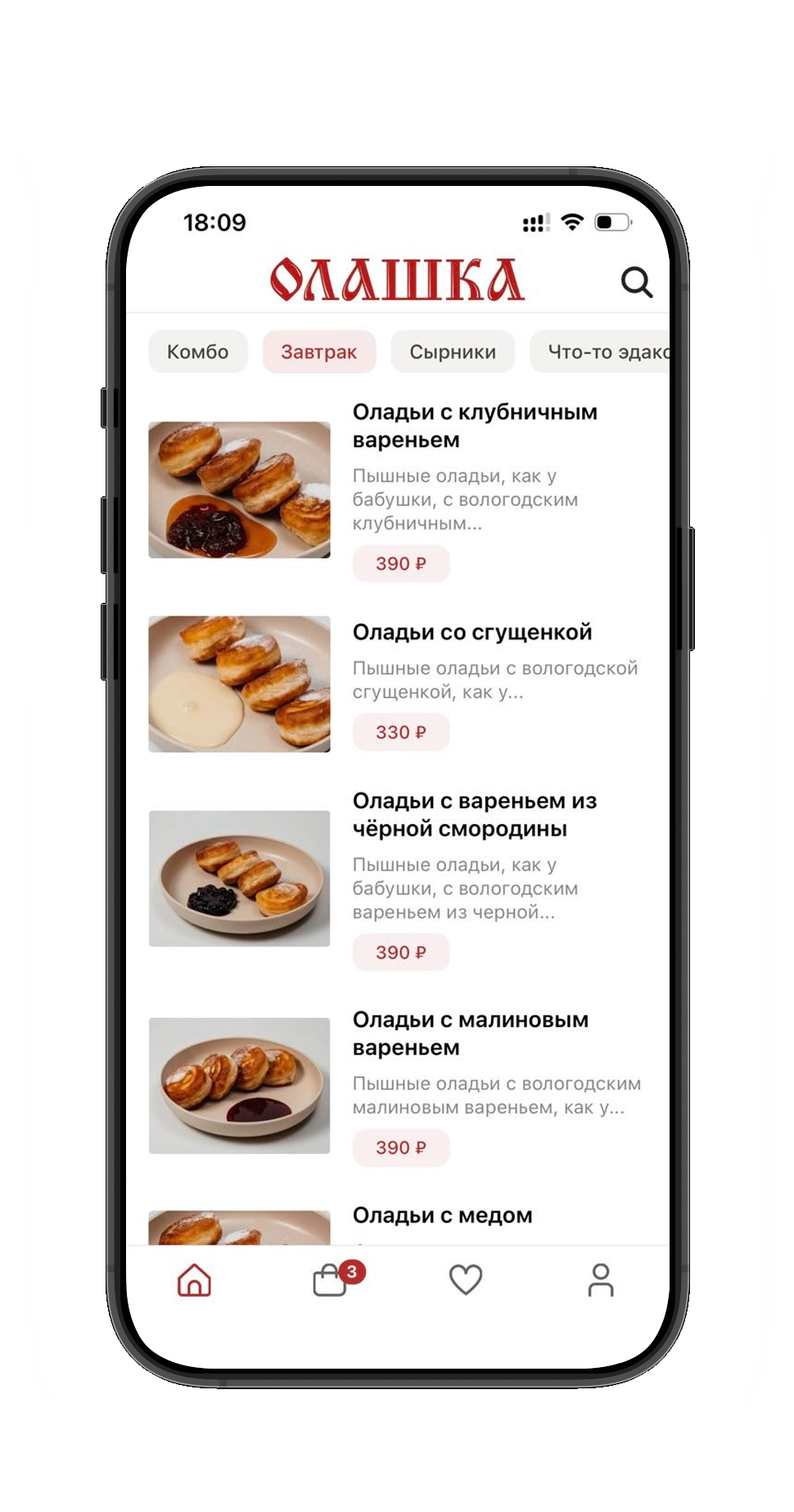Open the profile tab
Screen dimensions: 794x1512
tap(600, 1280)
